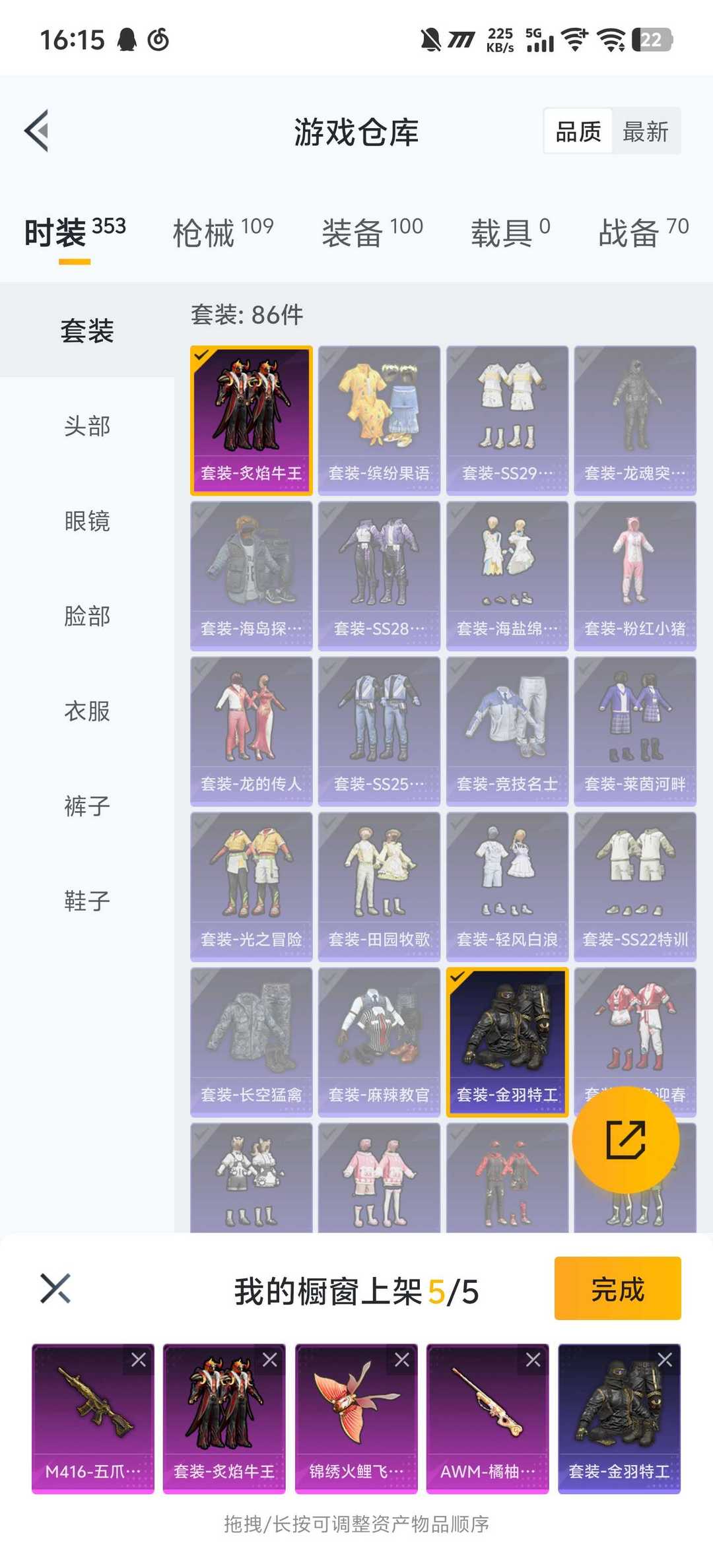
Task: Open the 衣服 category
Action: [87, 711]
